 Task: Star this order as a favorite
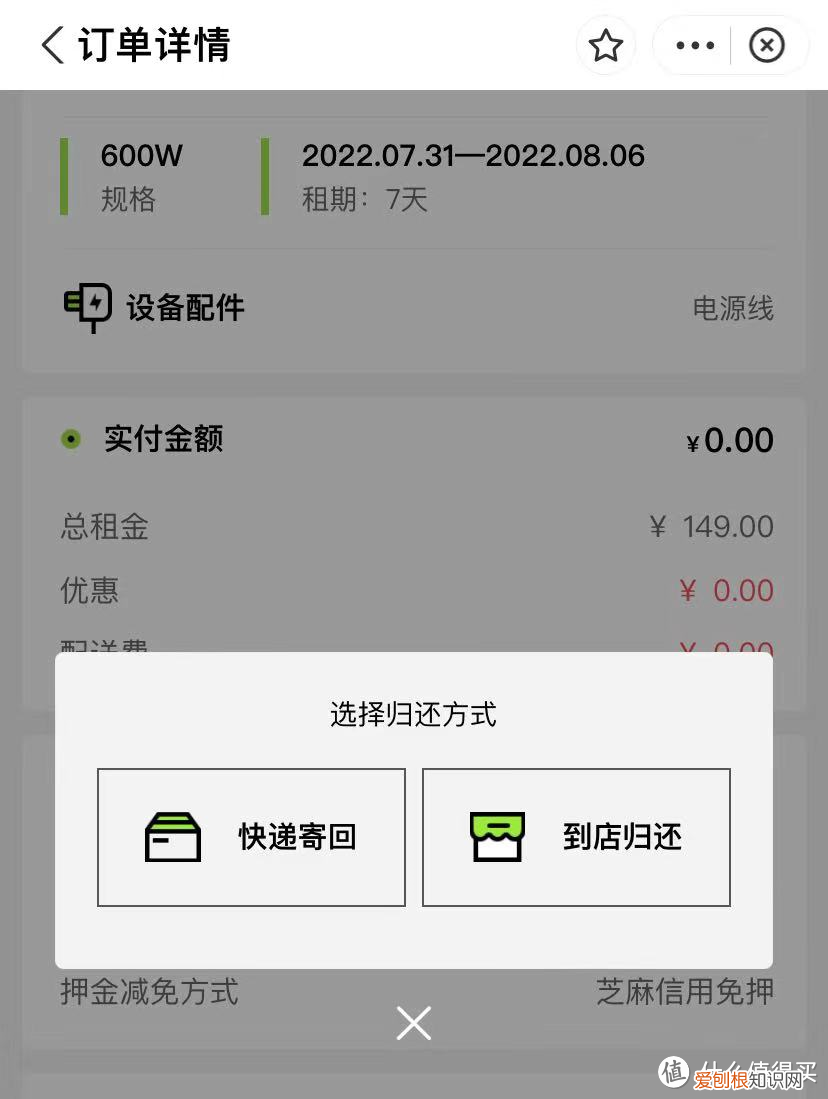[606, 45]
